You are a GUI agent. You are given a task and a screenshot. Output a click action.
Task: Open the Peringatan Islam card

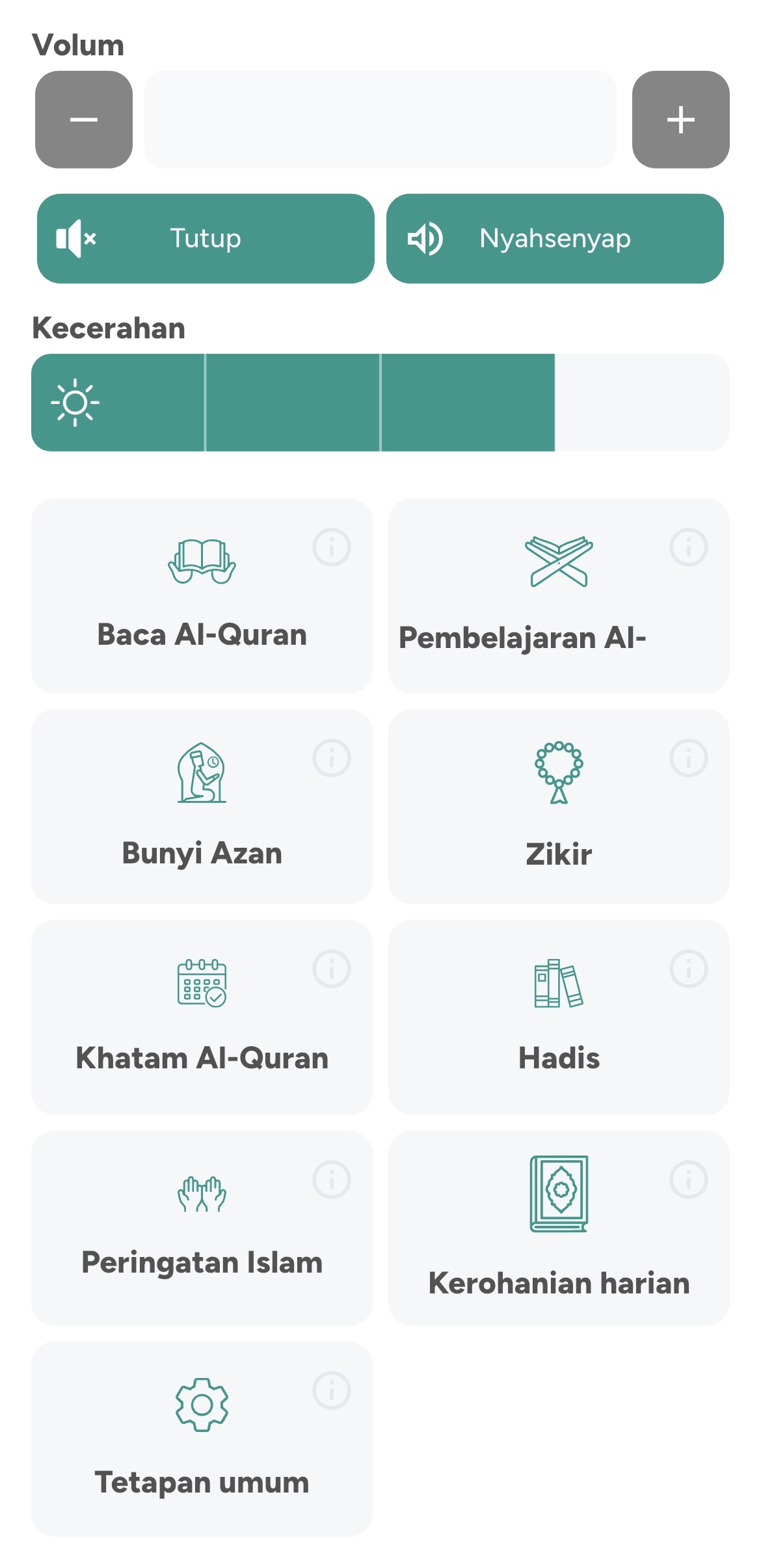click(x=202, y=1228)
